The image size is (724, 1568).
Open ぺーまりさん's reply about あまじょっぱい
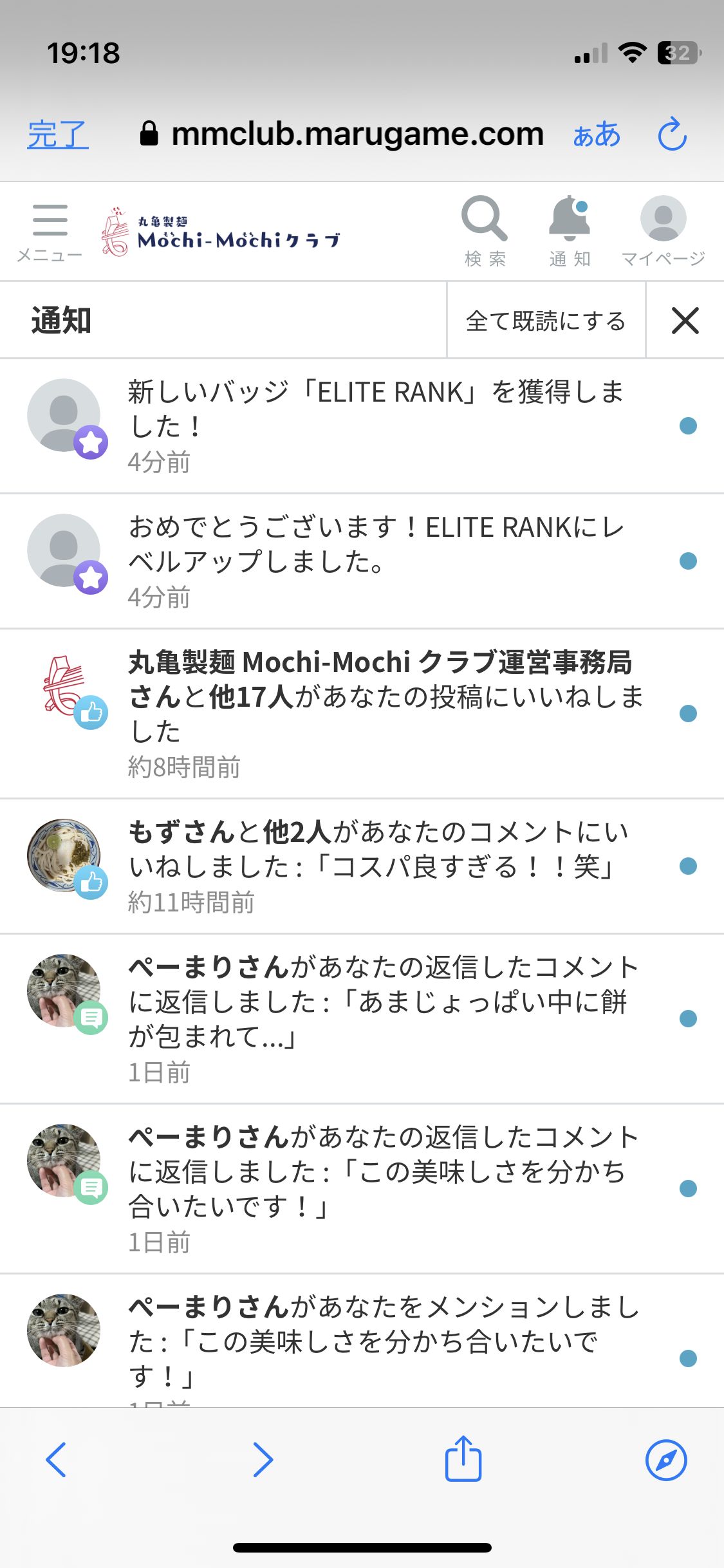[362, 1019]
